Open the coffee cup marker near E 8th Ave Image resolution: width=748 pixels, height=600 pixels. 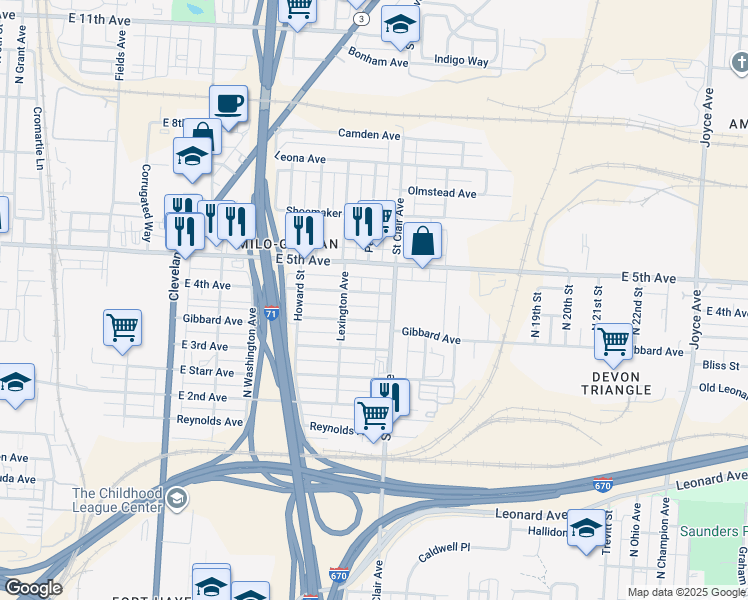[228, 104]
